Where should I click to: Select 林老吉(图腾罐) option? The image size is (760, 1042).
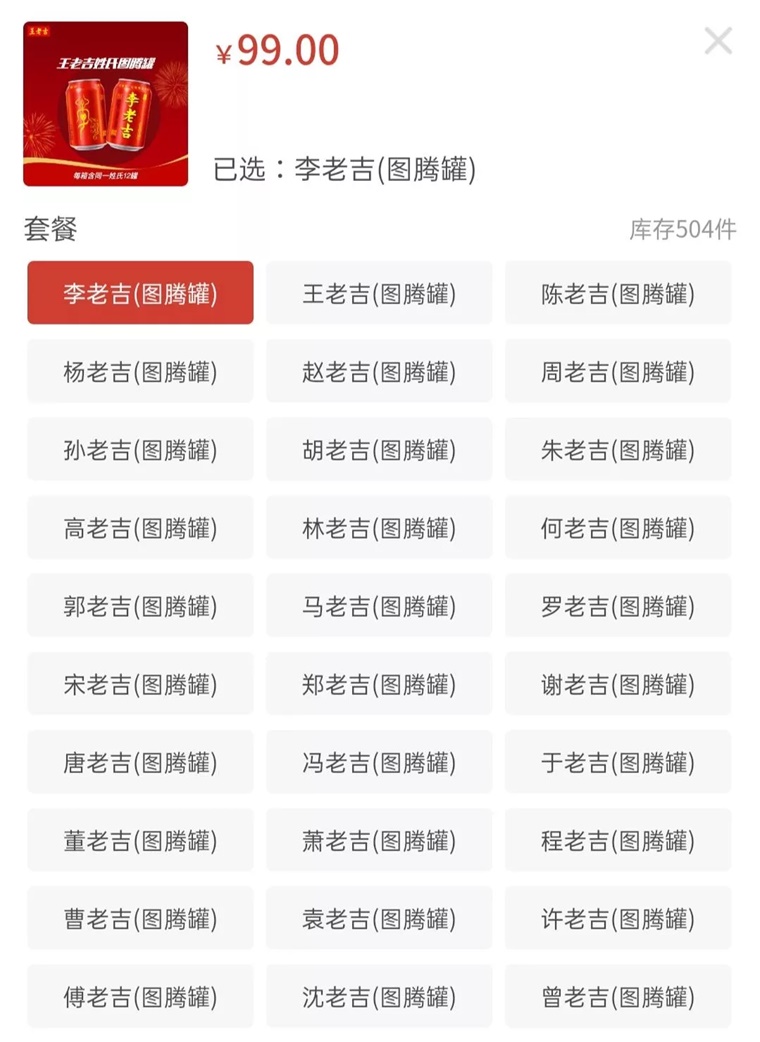pos(379,527)
